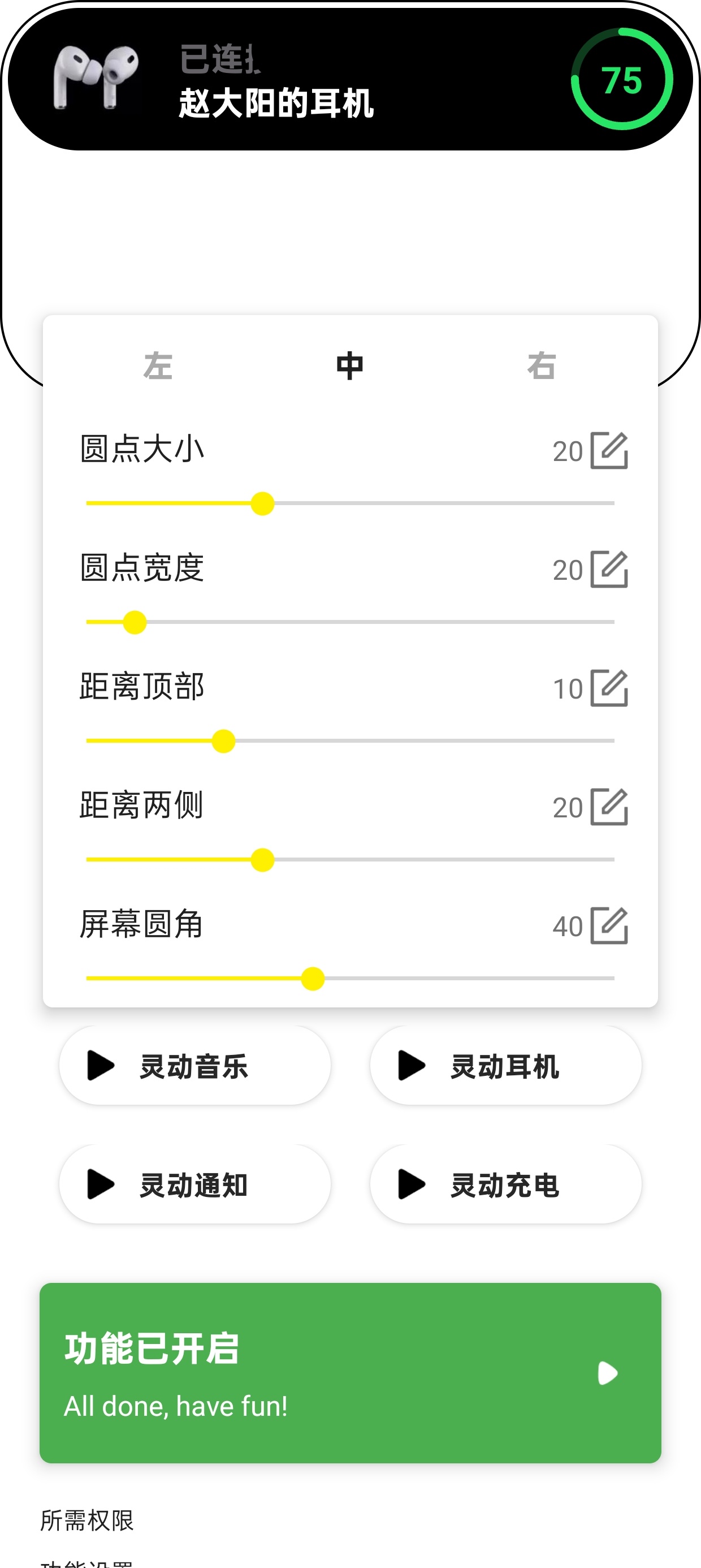Edit the 距离两侧 value

click(x=609, y=807)
